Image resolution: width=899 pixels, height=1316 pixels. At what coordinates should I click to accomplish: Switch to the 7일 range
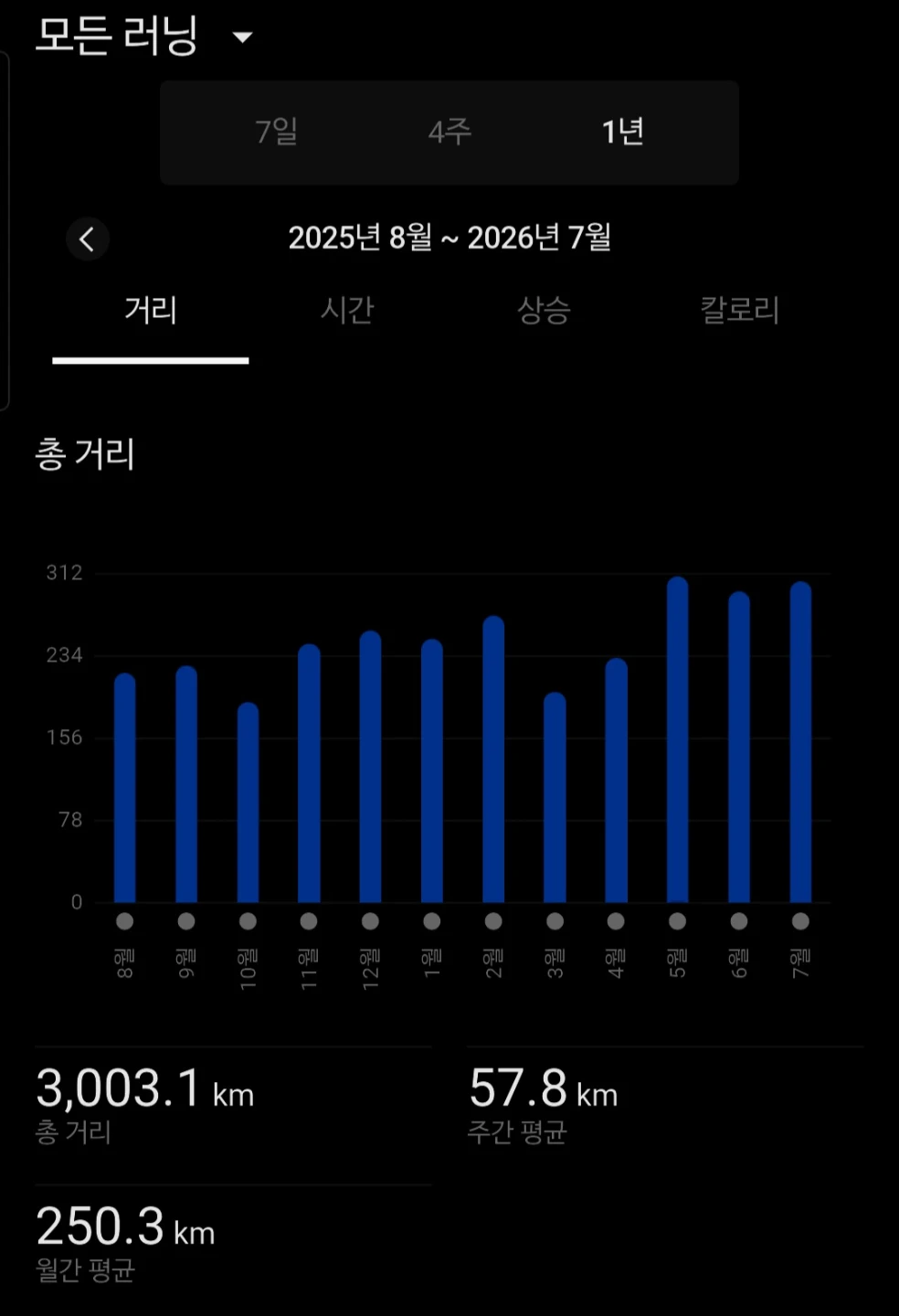(276, 132)
